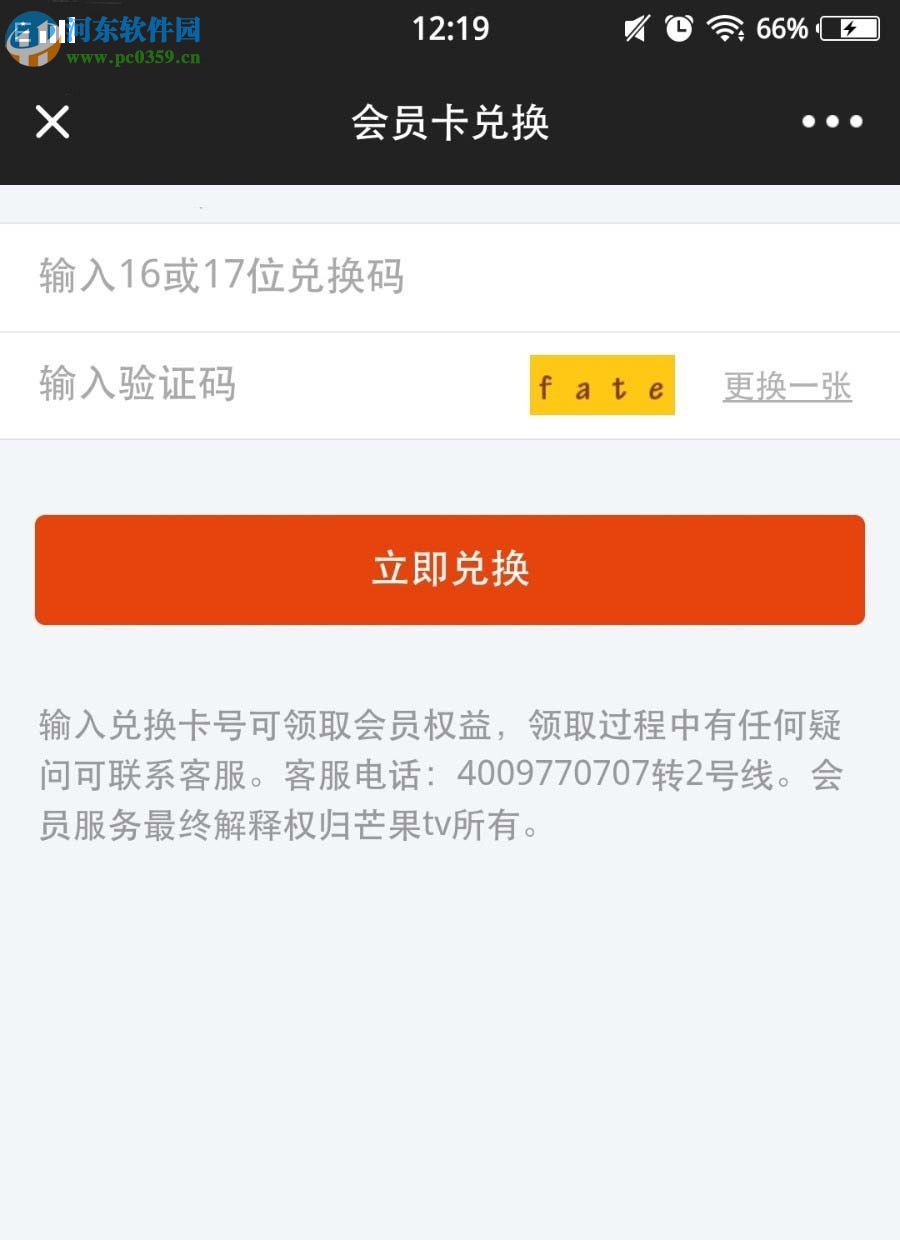Viewport: 900px width, 1240px height.
Task: Tap the 'fate' captcha image
Action: point(602,385)
